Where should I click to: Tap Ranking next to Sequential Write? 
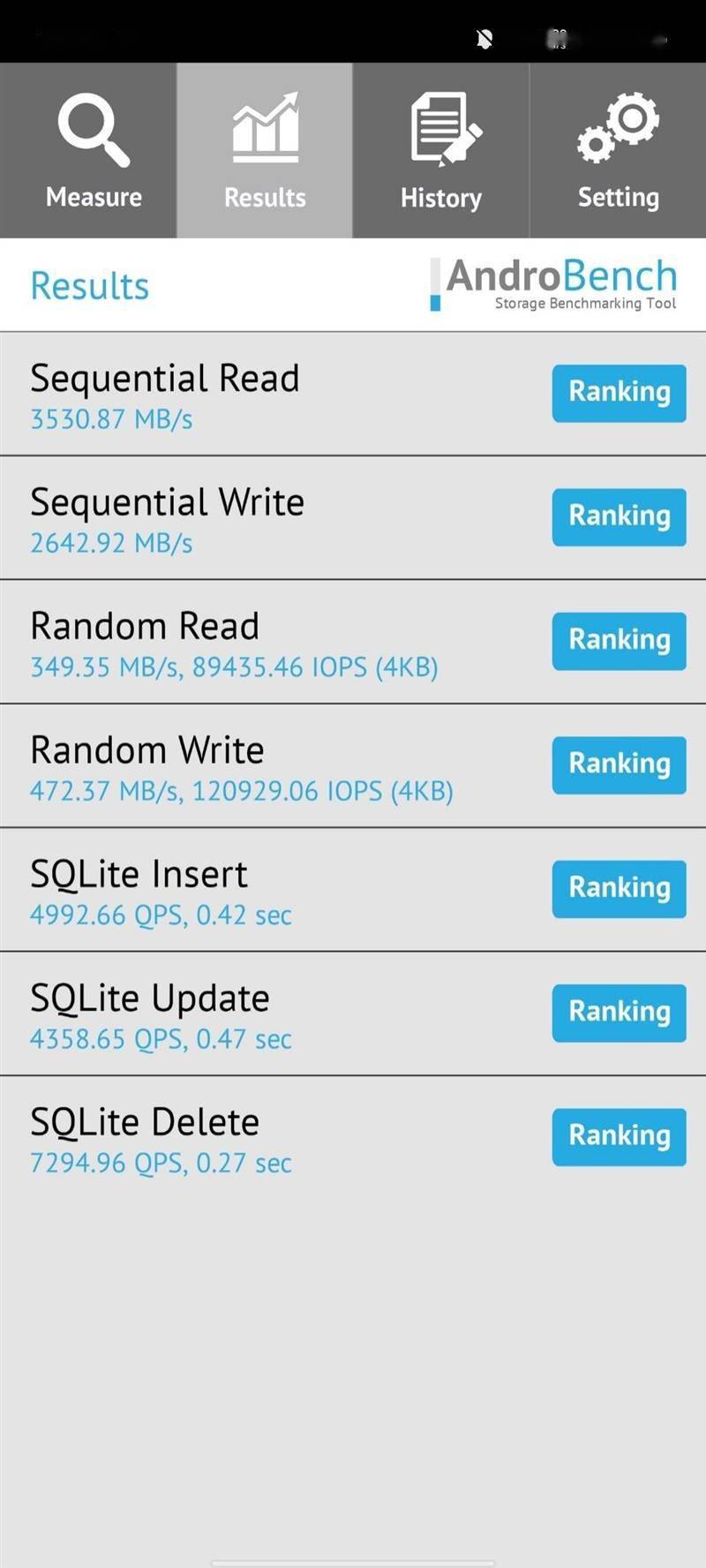click(620, 516)
